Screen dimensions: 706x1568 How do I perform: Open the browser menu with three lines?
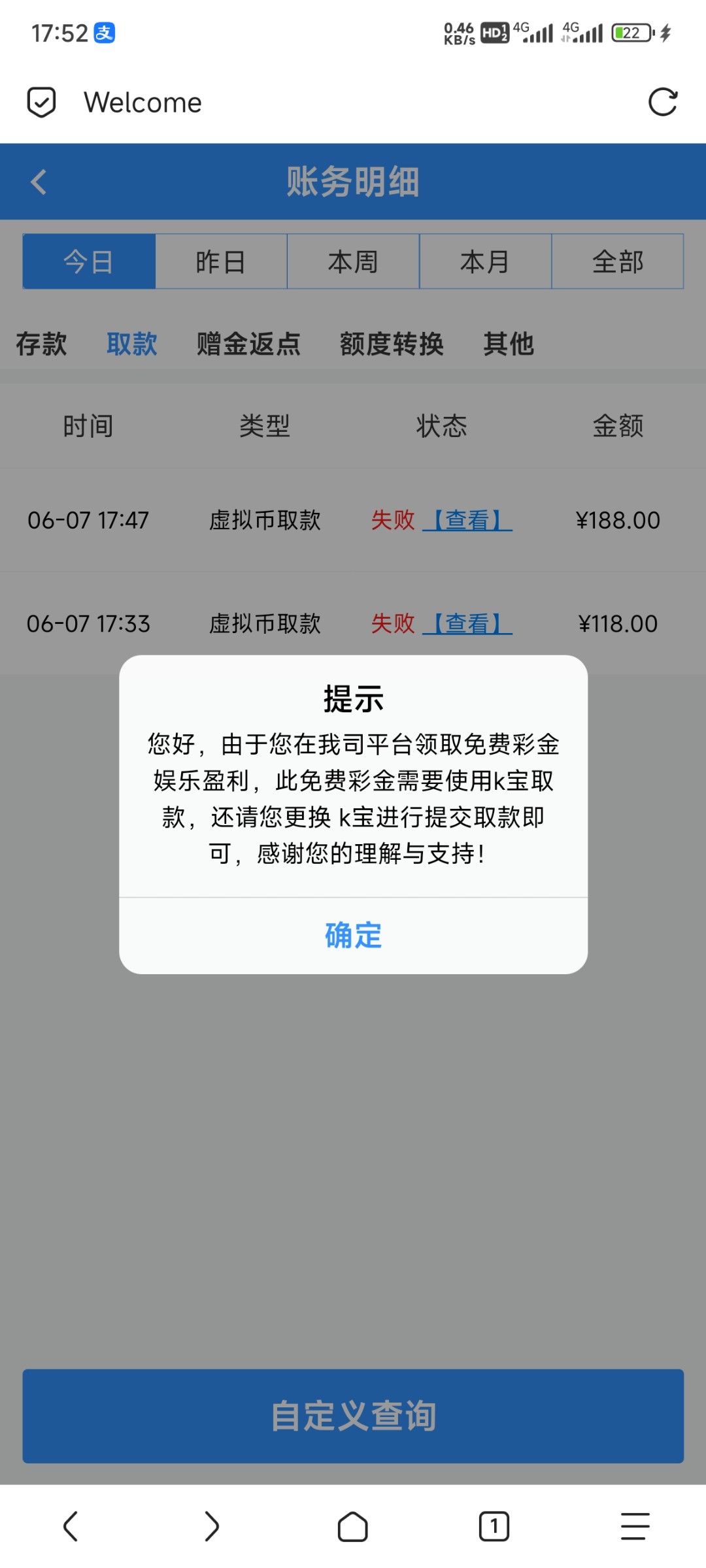point(635,1527)
